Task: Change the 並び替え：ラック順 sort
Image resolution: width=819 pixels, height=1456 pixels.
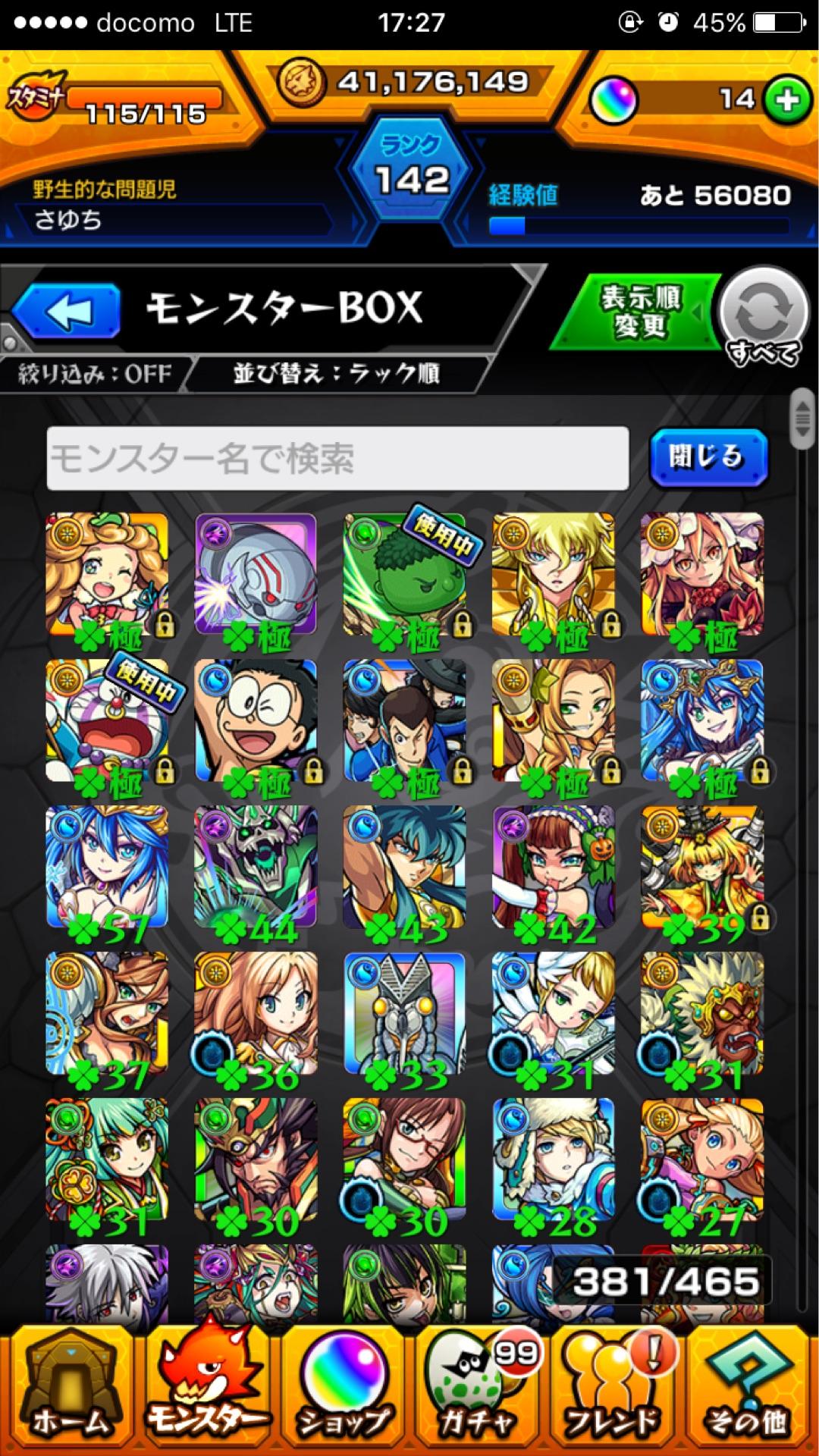Action: click(x=336, y=374)
